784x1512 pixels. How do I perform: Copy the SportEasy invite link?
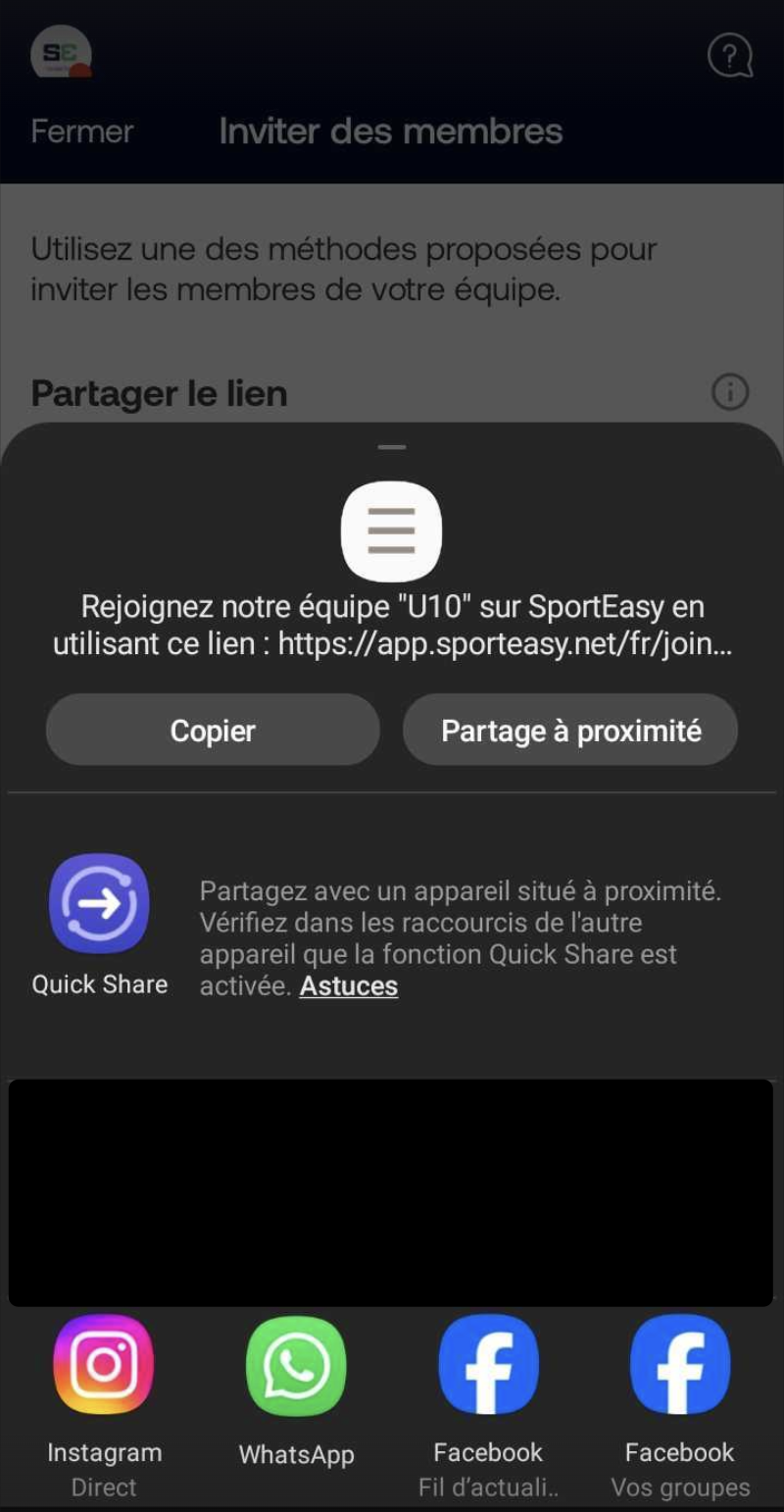[213, 731]
